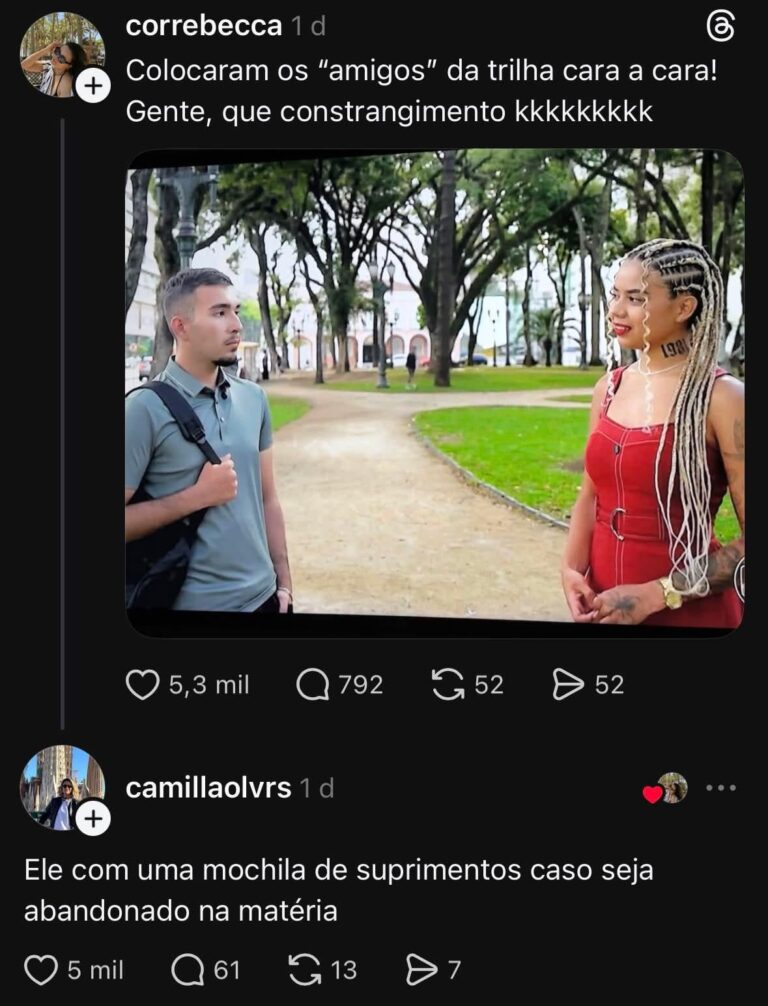768x1006 pixels.
Task: Share correbecca's post via the send icon
Action: click(x=568, y=685)
